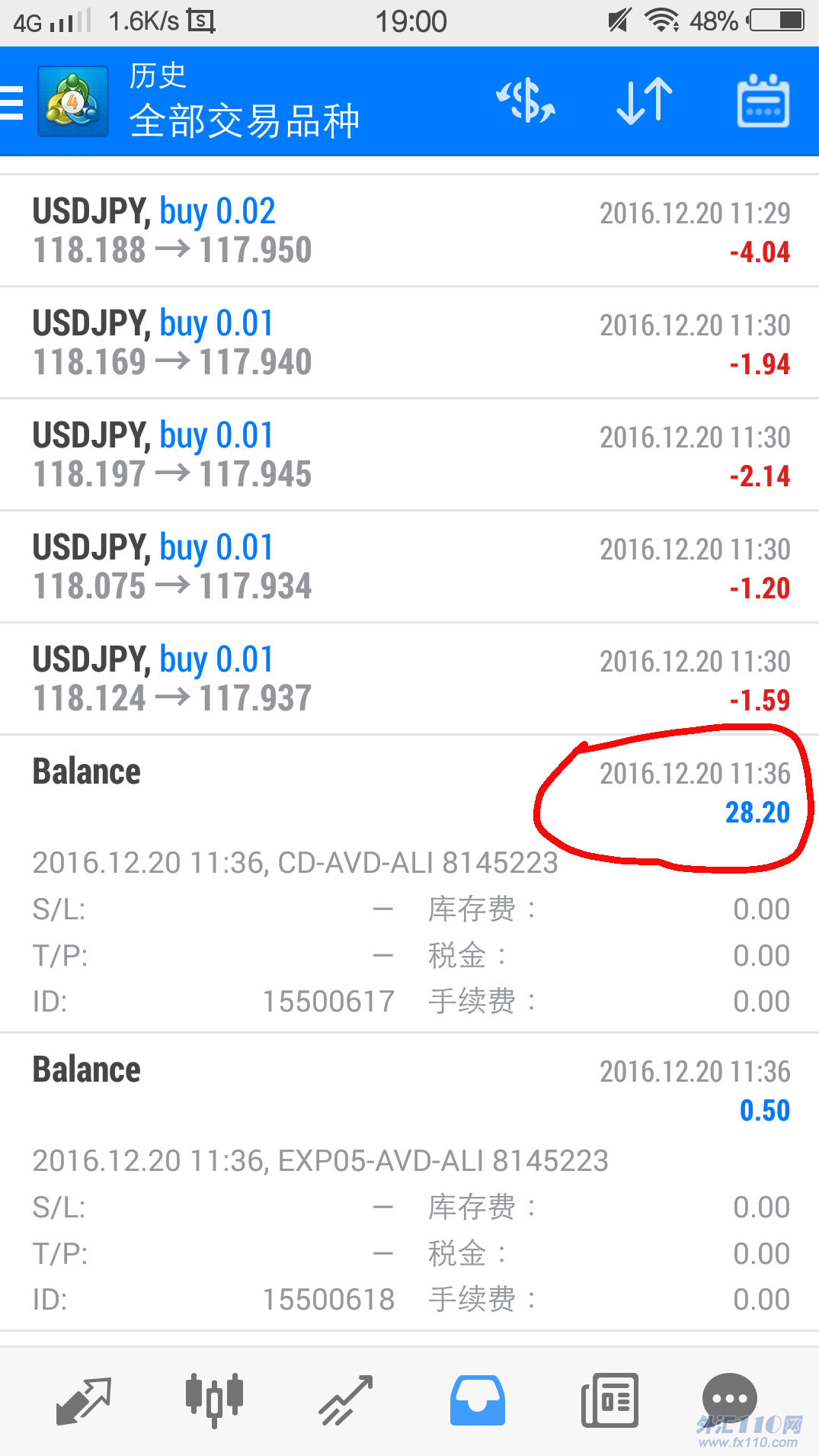Expand the USDJPY trade with -2.14 loss
819x1456 pixels.
409,455
